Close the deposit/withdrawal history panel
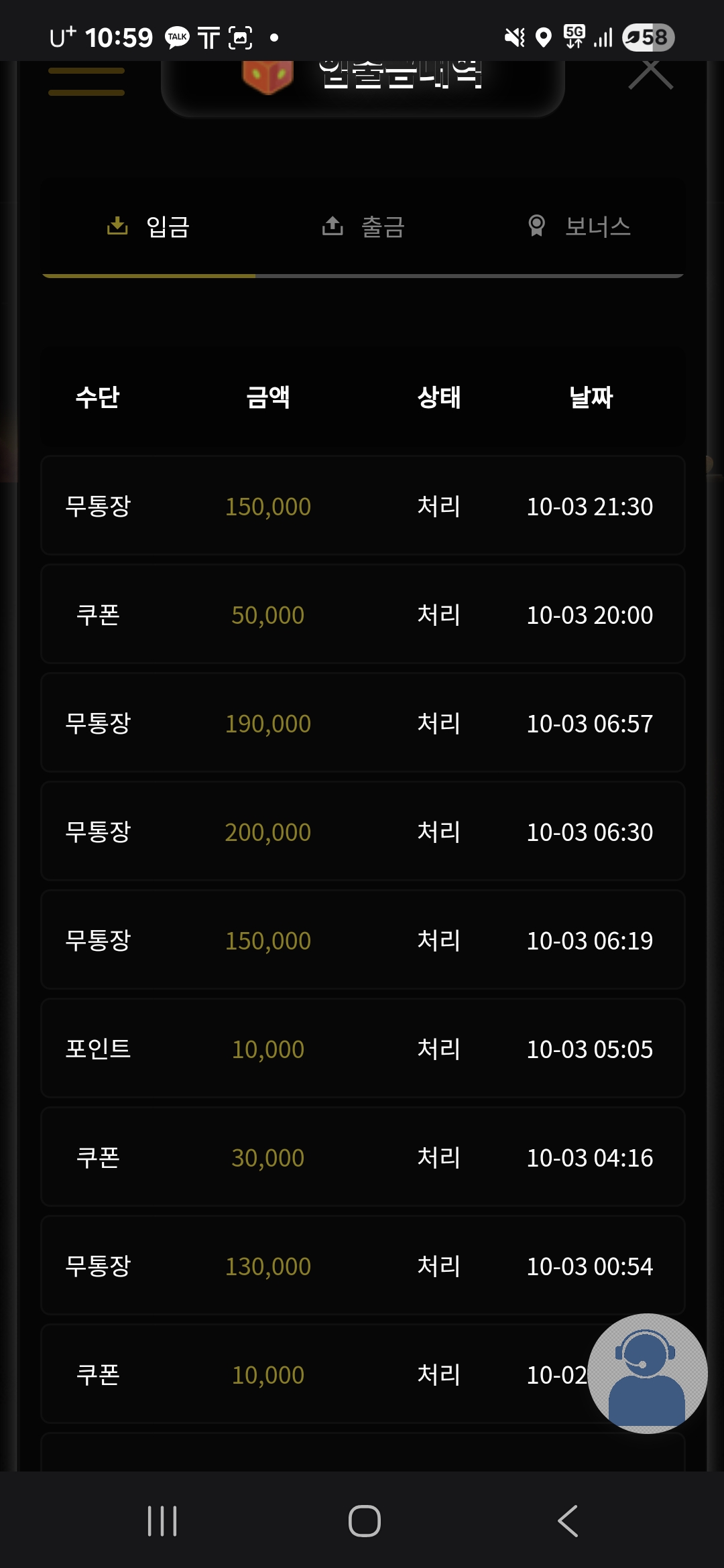Screen dimensions: 724x1568 [x=650, y=72]
